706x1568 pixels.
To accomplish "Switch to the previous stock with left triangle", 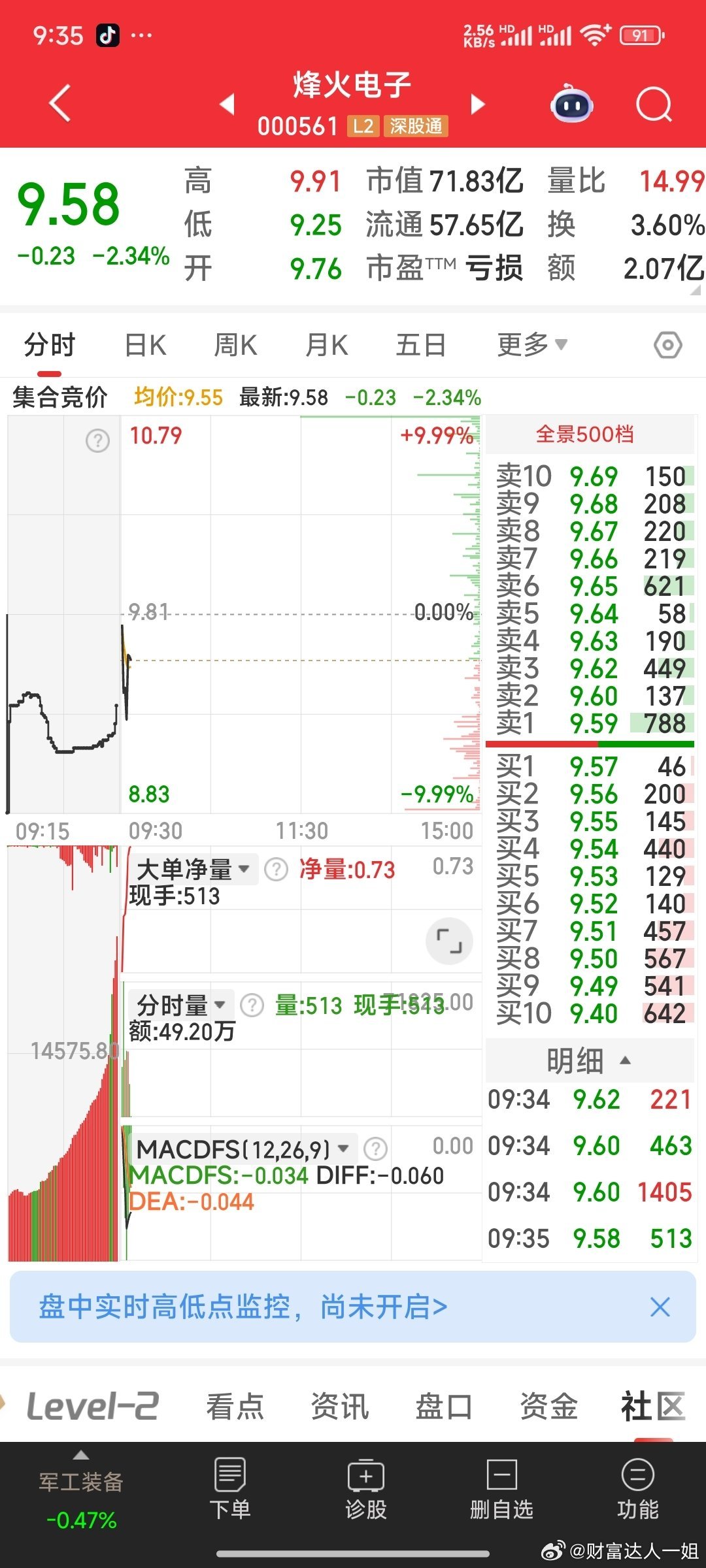I will point(227,104).
